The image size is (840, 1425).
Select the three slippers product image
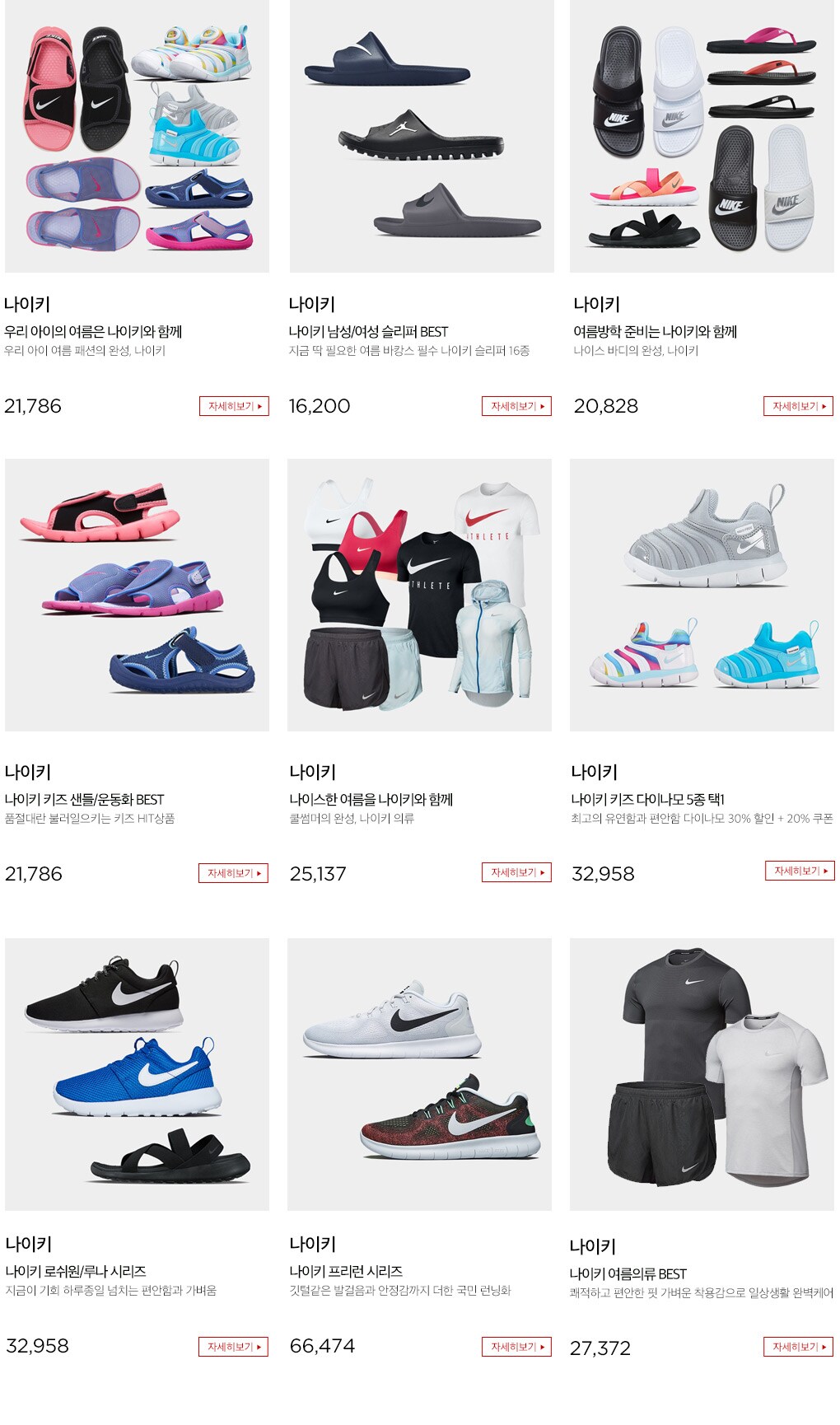point(422,136)
